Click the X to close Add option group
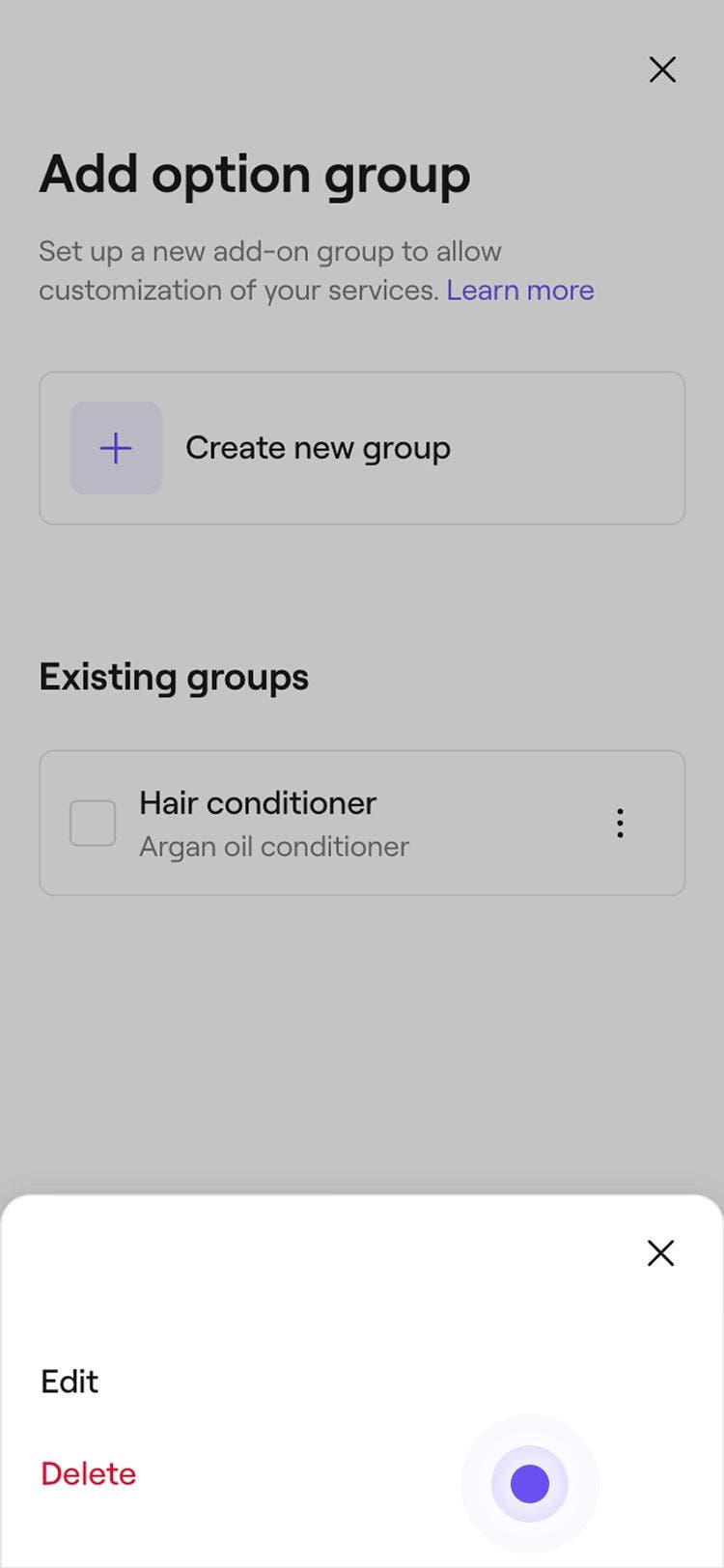Image resolution: width=724 pixels, height=1568 pixels. point(662,70)
